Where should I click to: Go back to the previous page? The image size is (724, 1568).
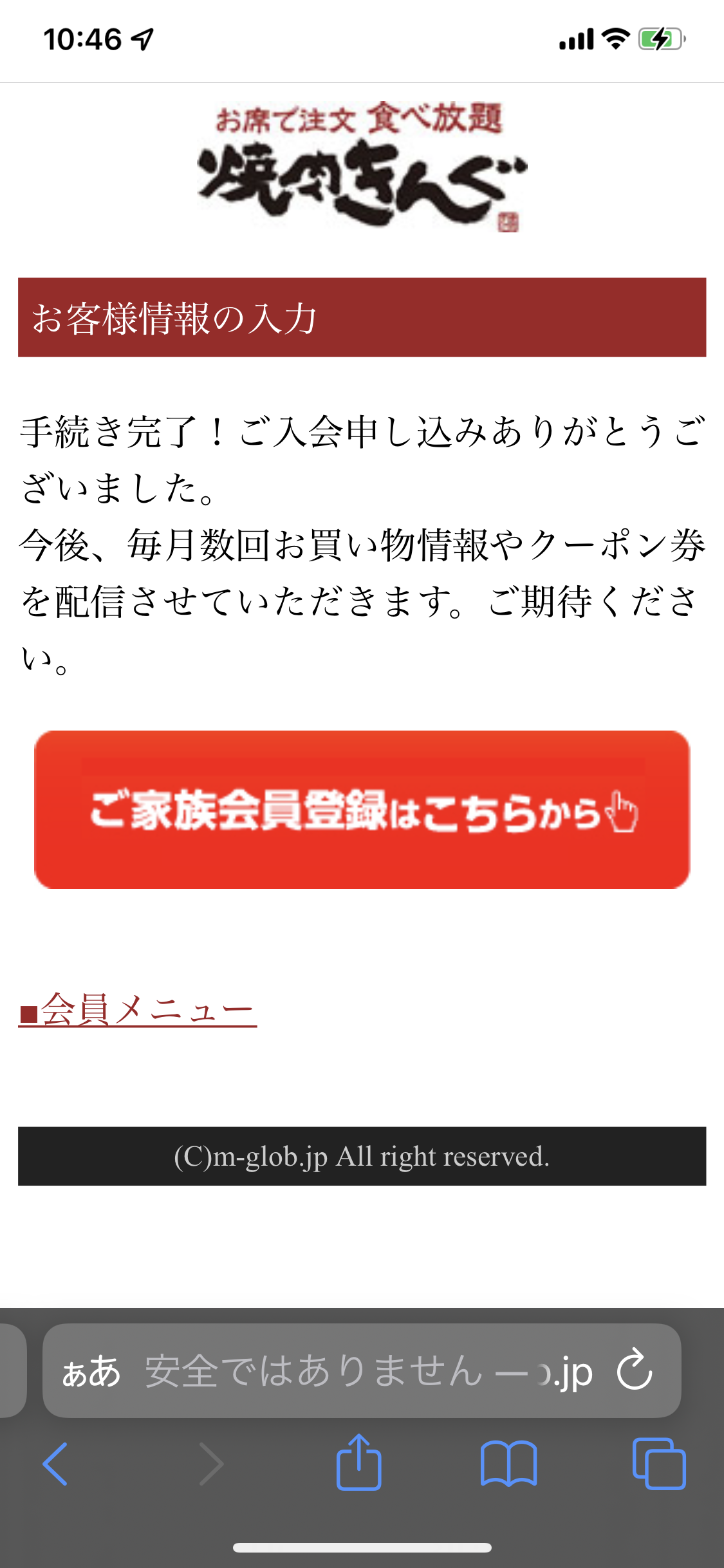pyautogui.click(x=55, y=1464)
